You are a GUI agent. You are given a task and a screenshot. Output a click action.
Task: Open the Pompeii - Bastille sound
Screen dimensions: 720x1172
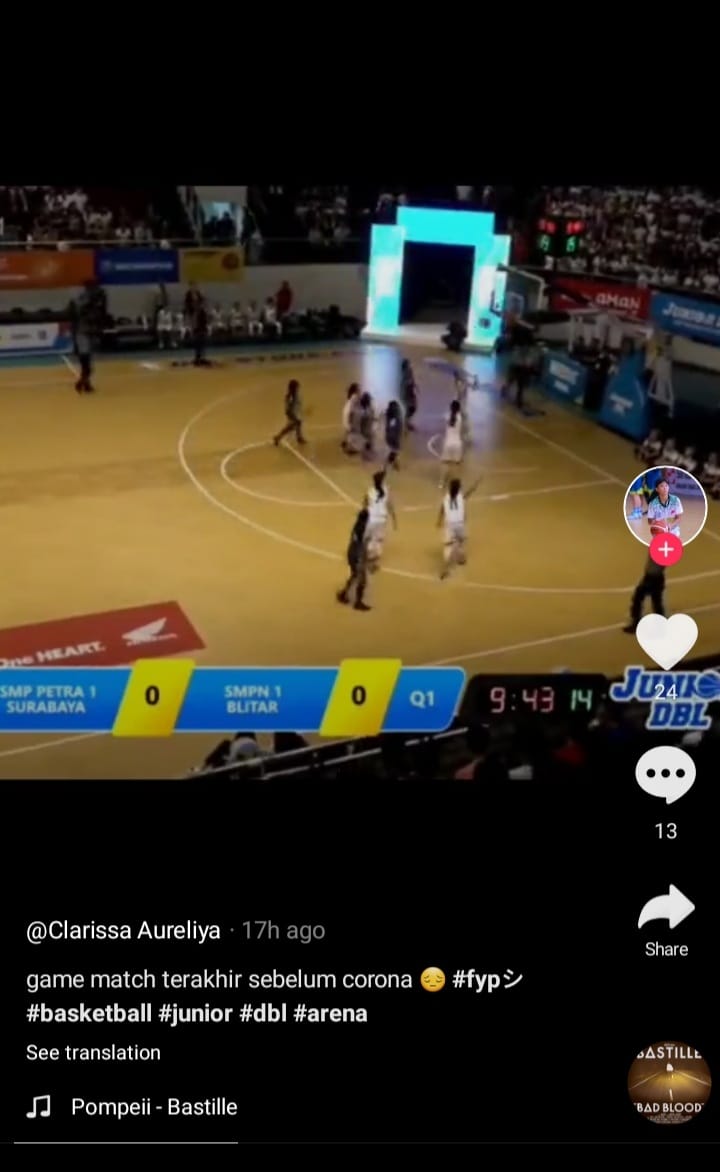coord(153,1107)
